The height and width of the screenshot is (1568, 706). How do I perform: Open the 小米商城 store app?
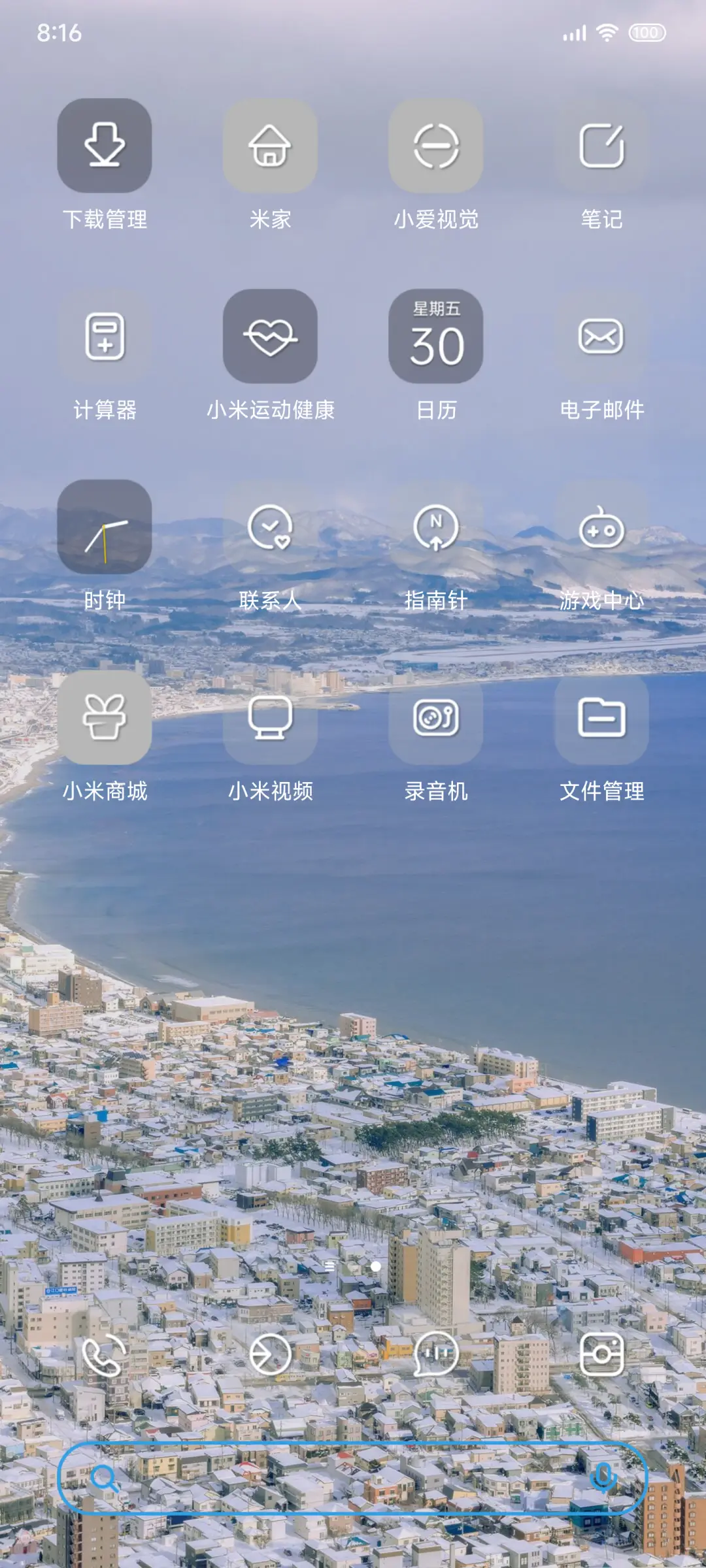[x=105, y=719]
